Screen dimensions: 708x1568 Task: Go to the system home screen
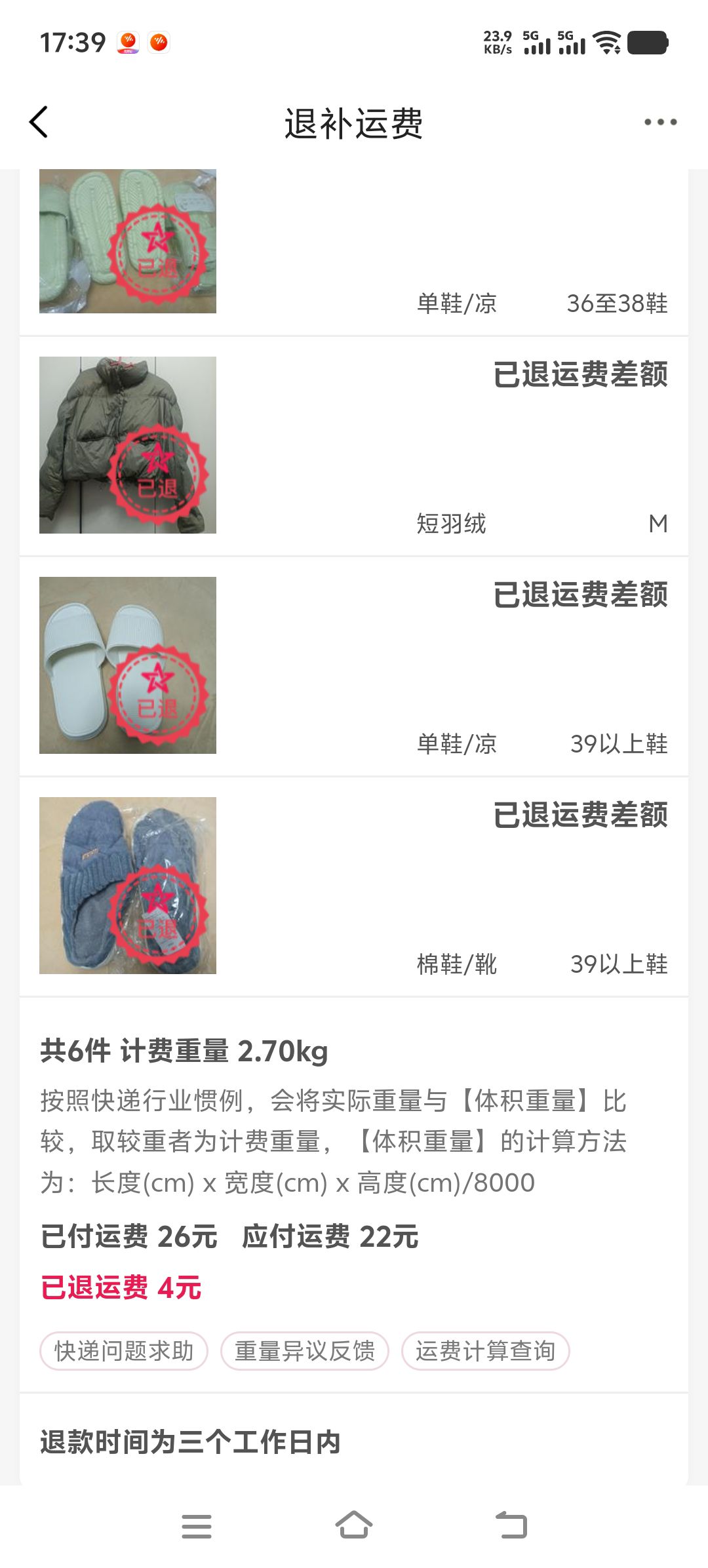coord(354,1526)
